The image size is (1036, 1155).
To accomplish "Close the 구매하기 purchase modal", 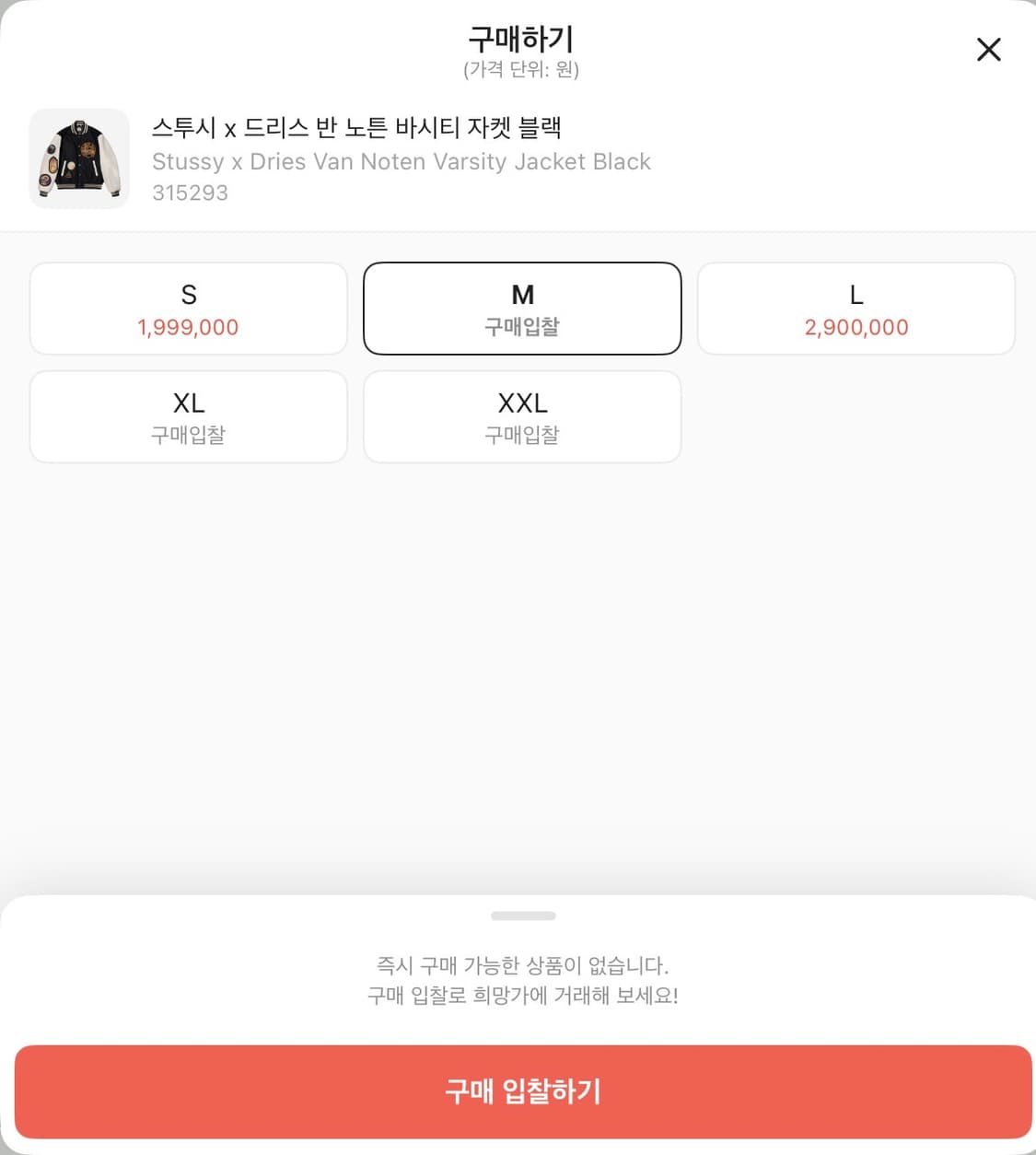I will click(x=988, y=50).
